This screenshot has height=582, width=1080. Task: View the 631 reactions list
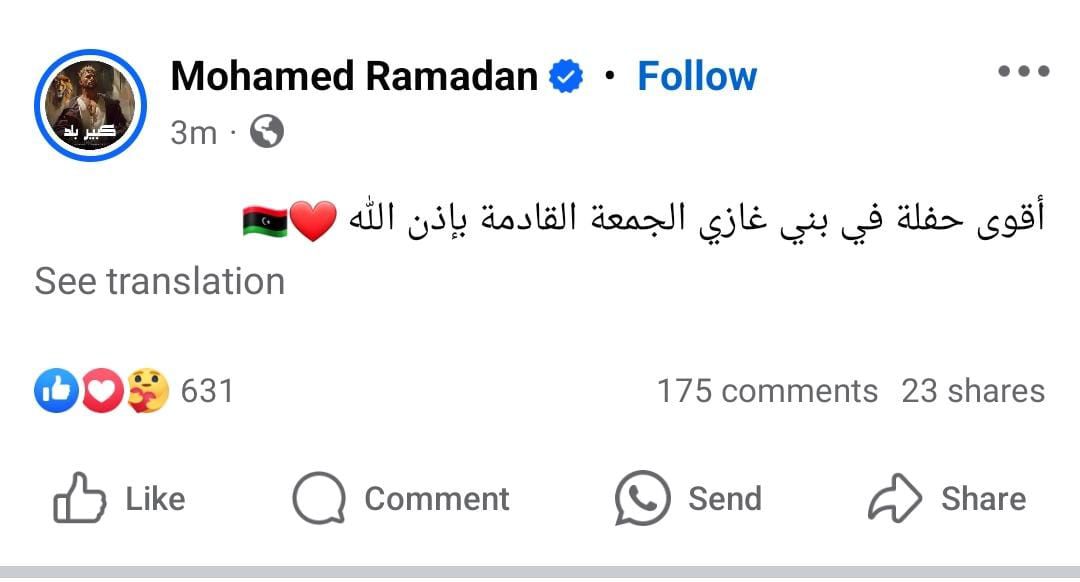coord(134,390)
